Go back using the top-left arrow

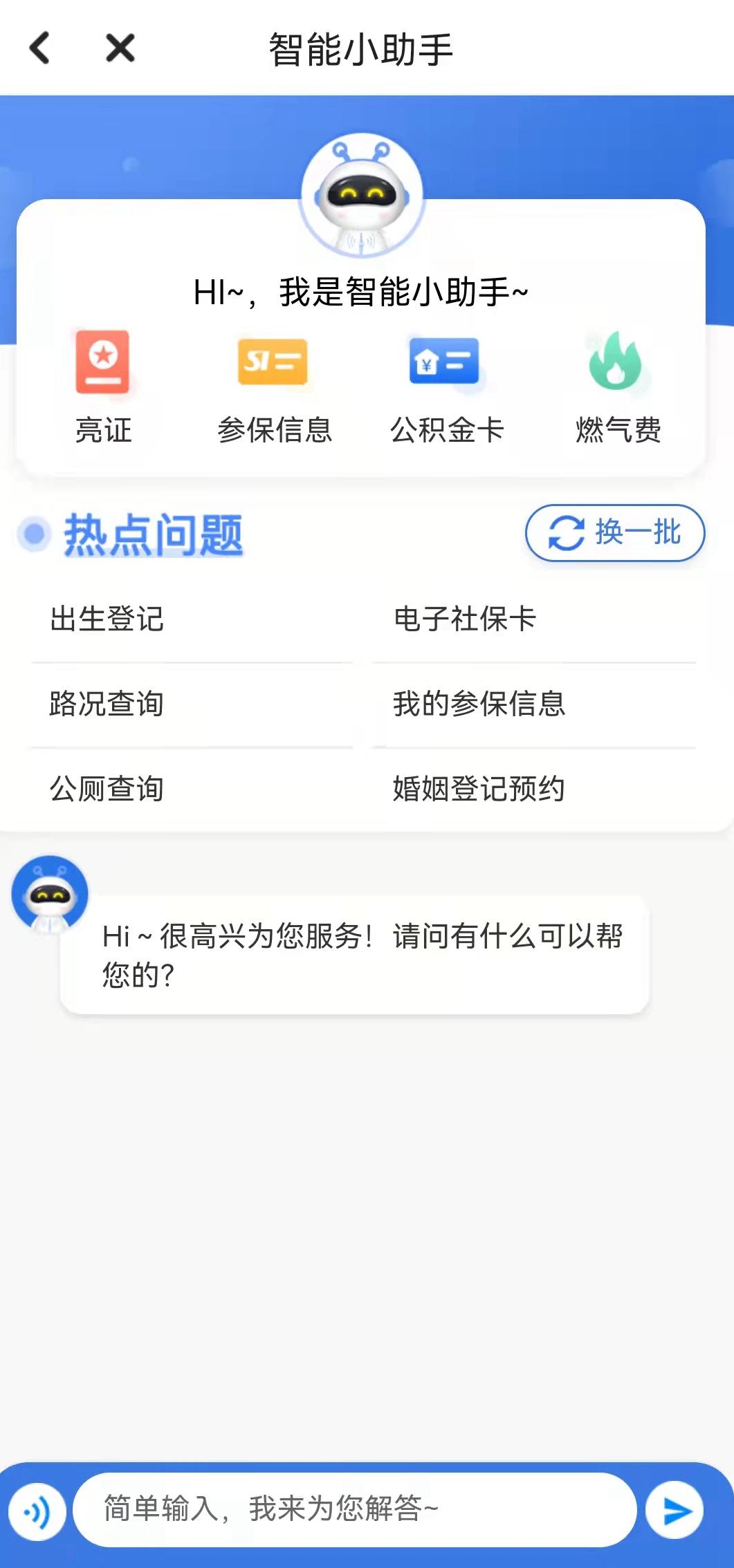point(39,48)
